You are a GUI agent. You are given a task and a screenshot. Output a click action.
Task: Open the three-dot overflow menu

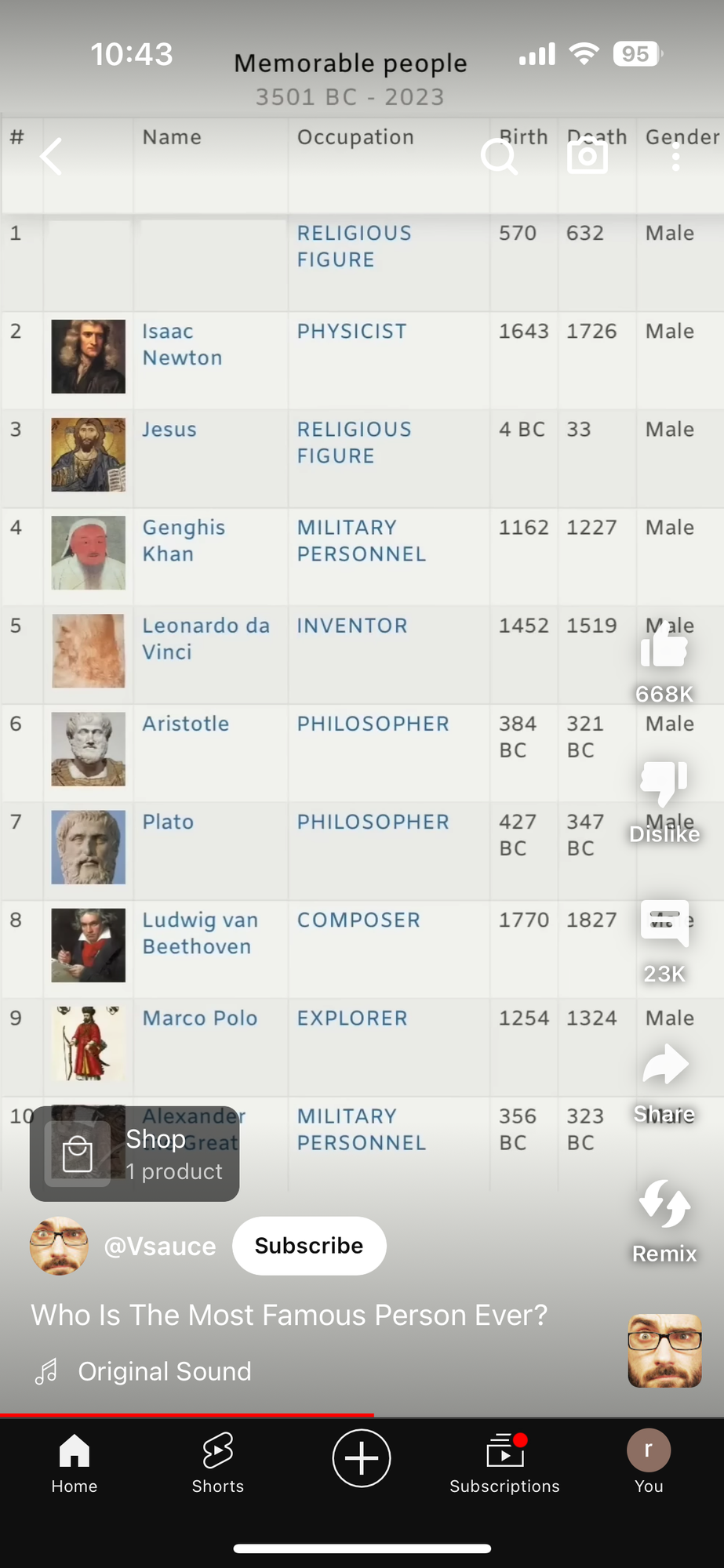[676, 157]
